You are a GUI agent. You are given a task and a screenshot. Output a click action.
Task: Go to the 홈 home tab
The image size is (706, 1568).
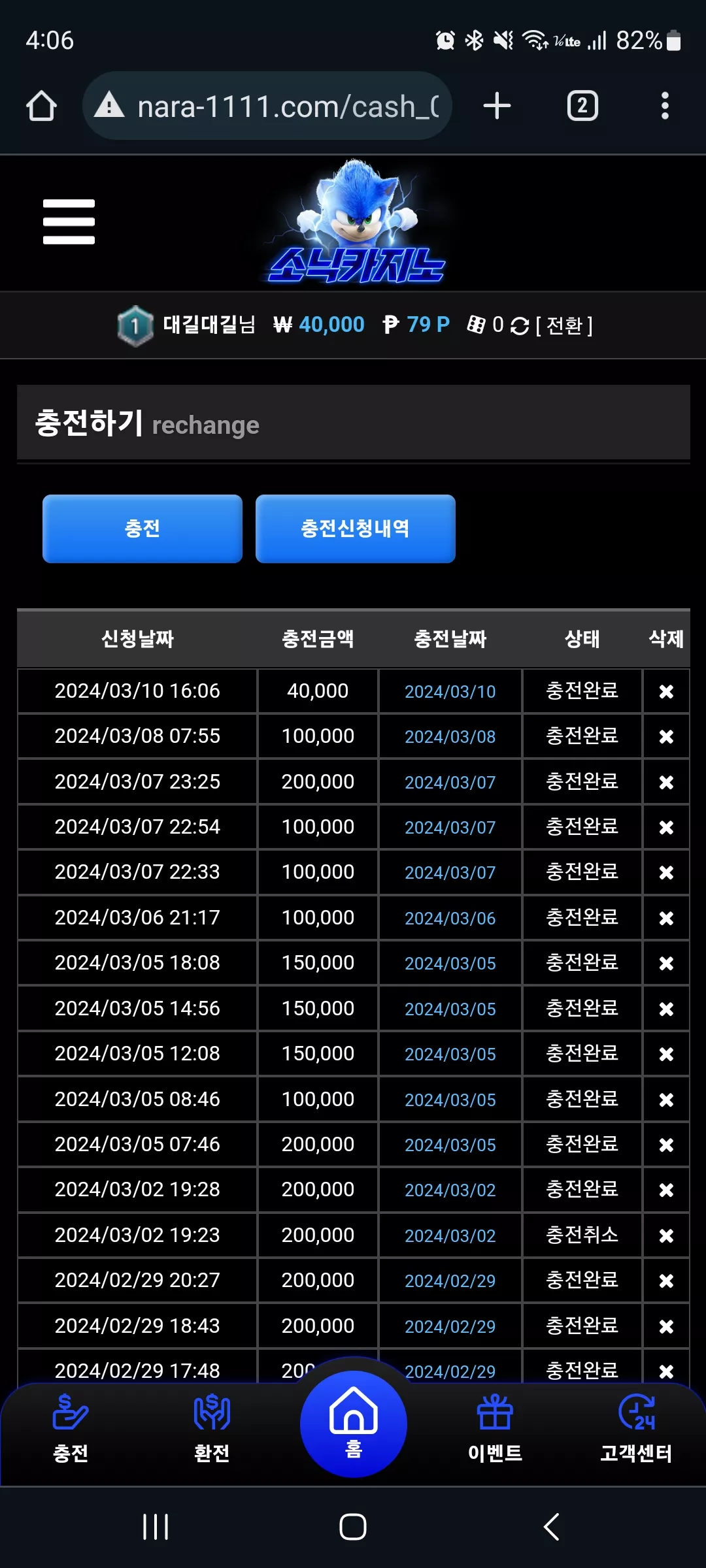click(x=354, y=1424)
